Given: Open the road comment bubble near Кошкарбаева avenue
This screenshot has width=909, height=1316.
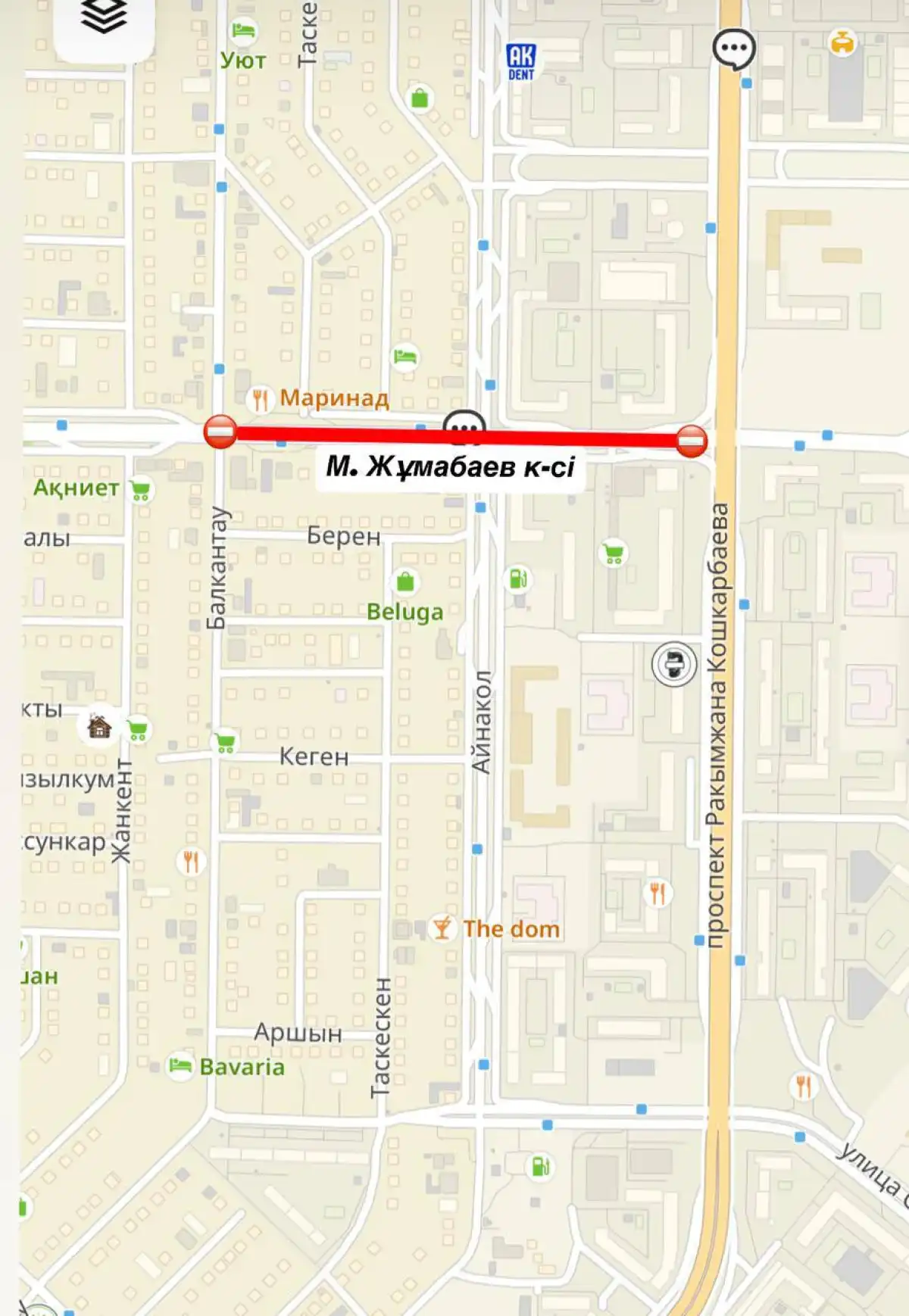Looking at the screenshot, I should pyautogui.click(x=733, y=49).
